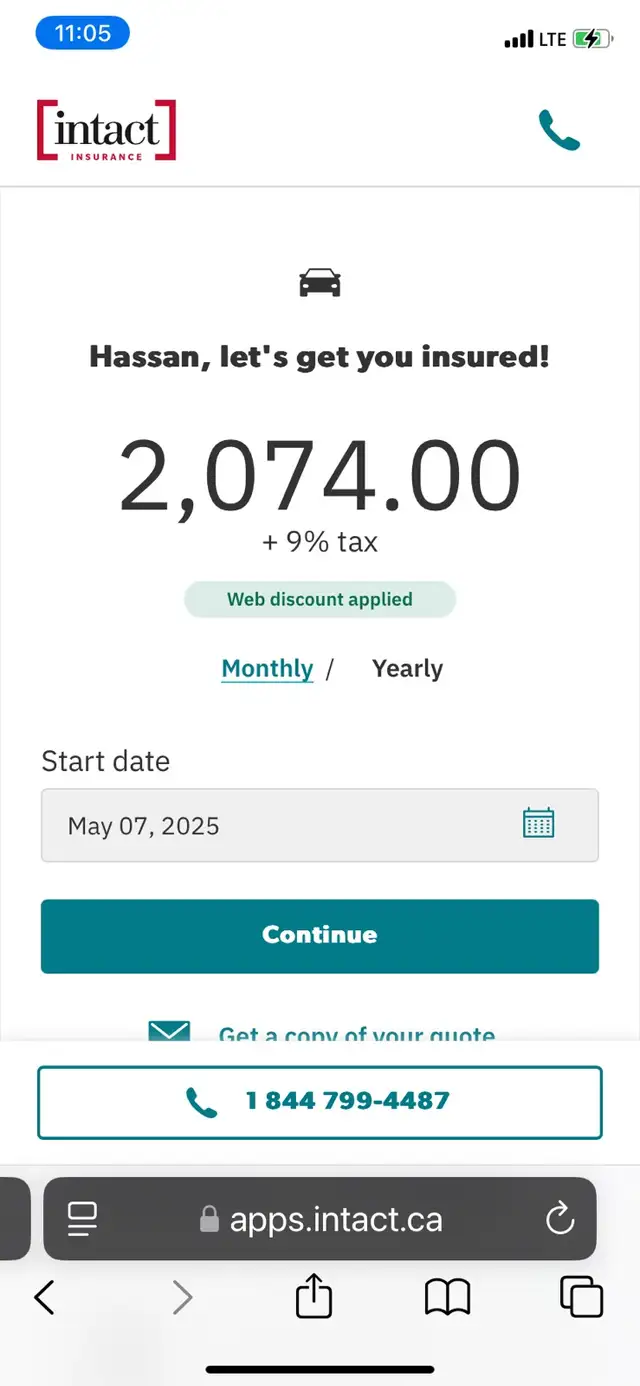
Task: Switch pricing to Yearly
Action: [407, 669]
